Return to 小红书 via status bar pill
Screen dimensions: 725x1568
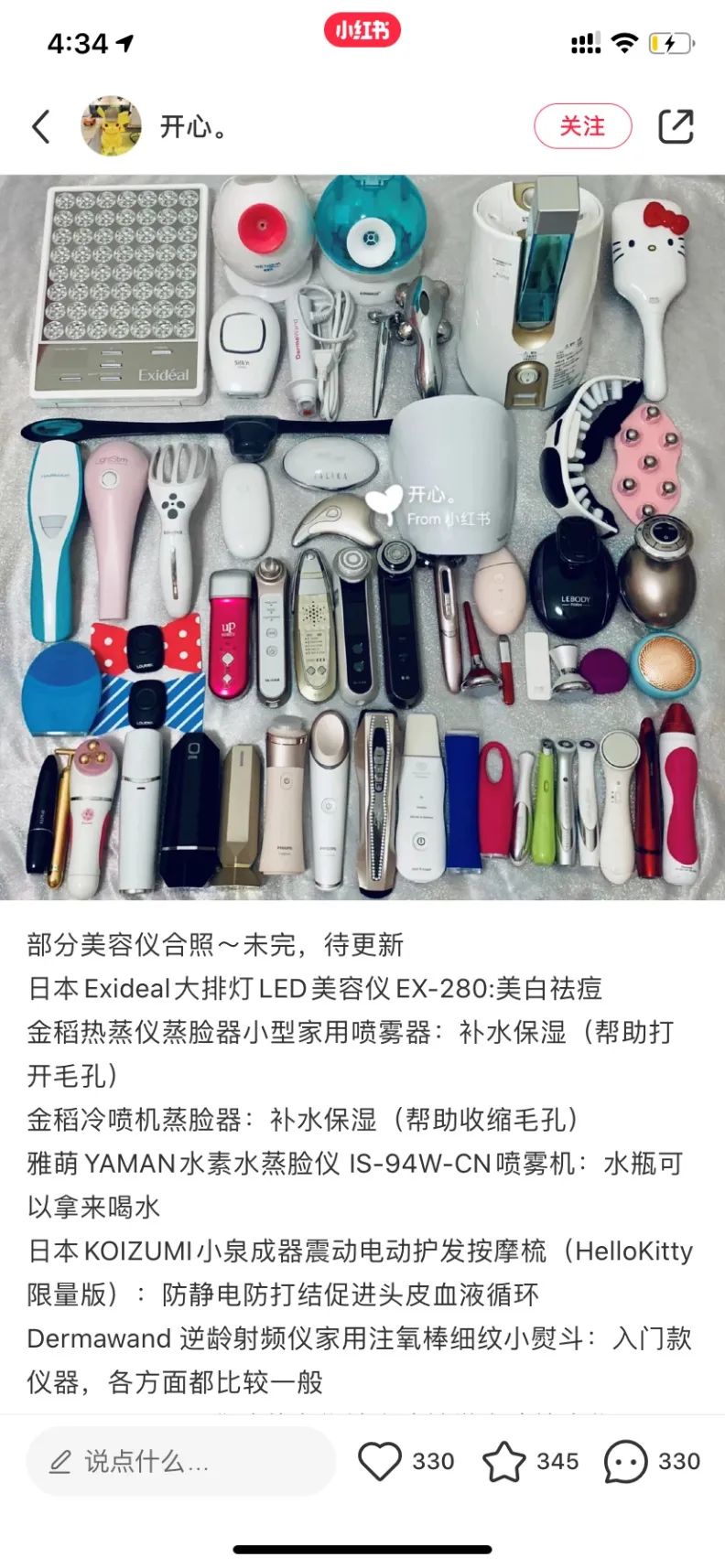362,30
